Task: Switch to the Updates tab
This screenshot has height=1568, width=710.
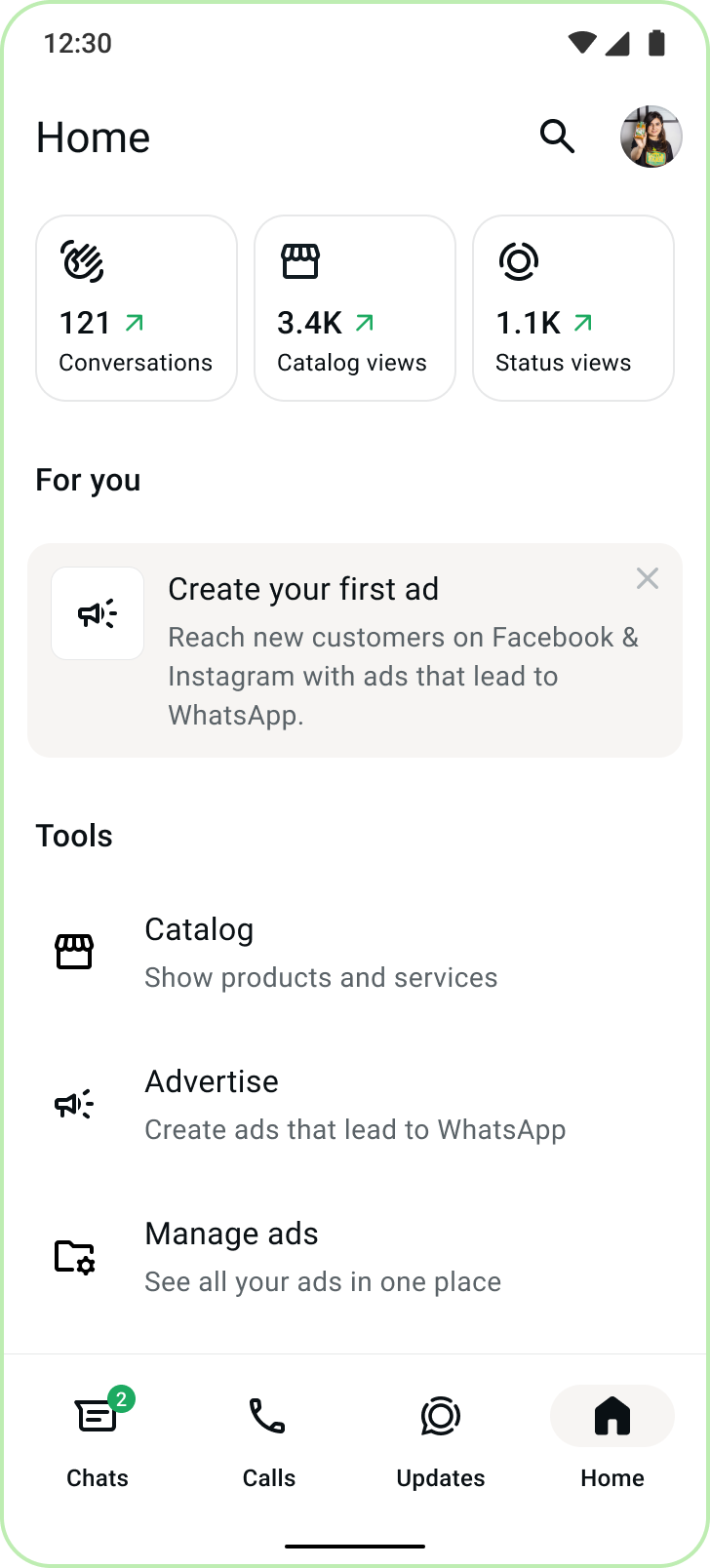Action: pyautogui.click(x=441, y=1437)
